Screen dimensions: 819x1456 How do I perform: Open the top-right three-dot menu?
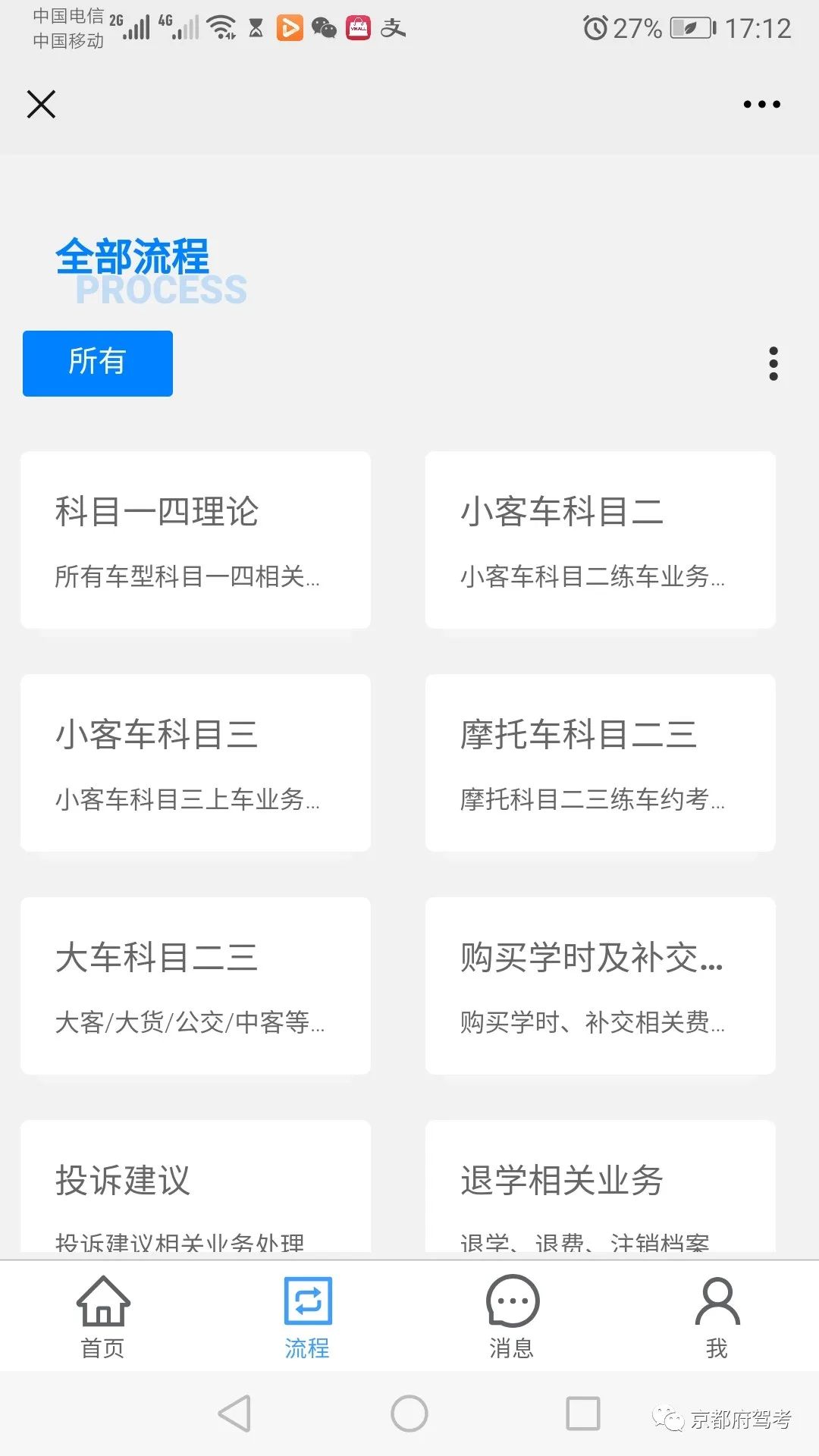pyautogui.click(x=761, y=104)
